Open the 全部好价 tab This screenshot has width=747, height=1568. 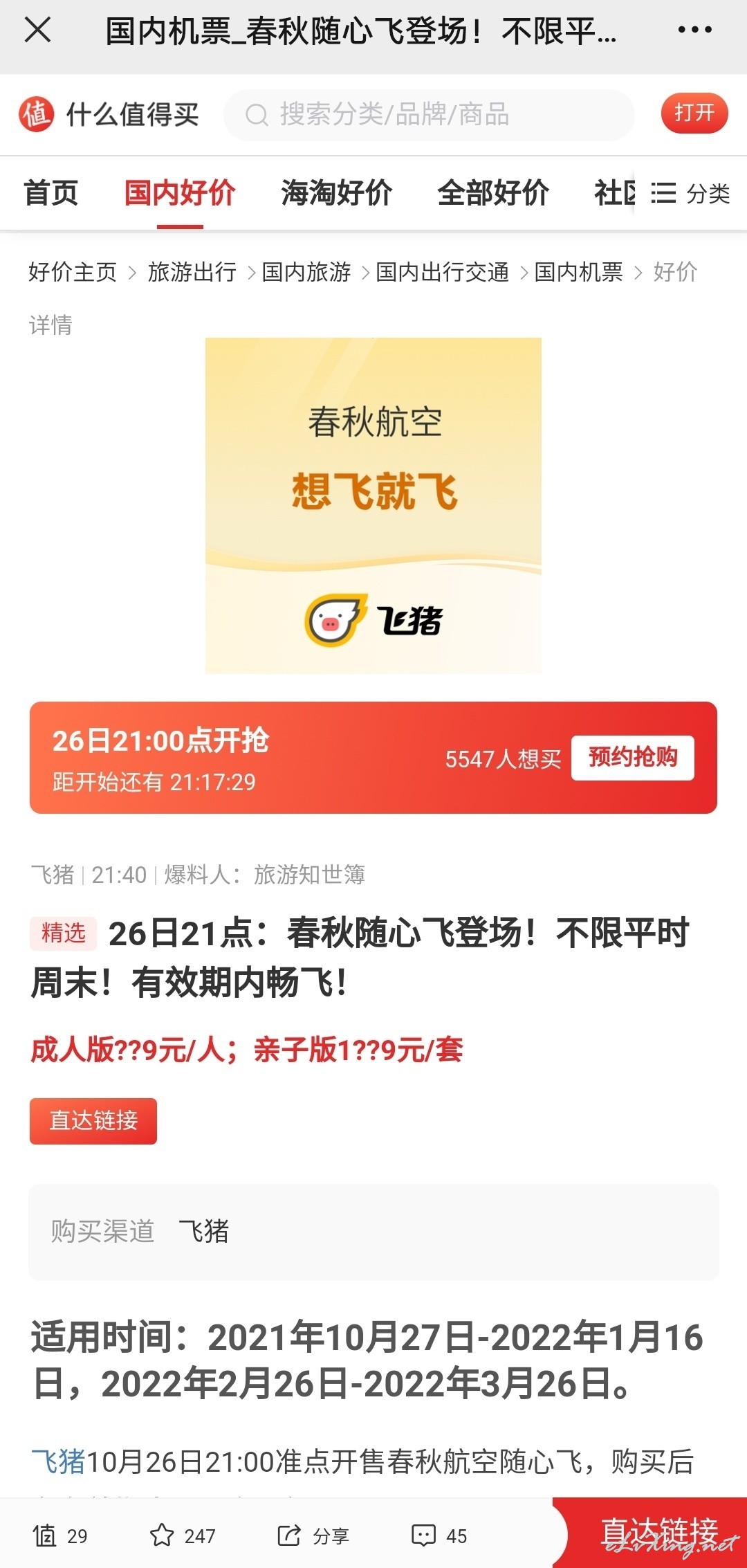pos(493,192)
